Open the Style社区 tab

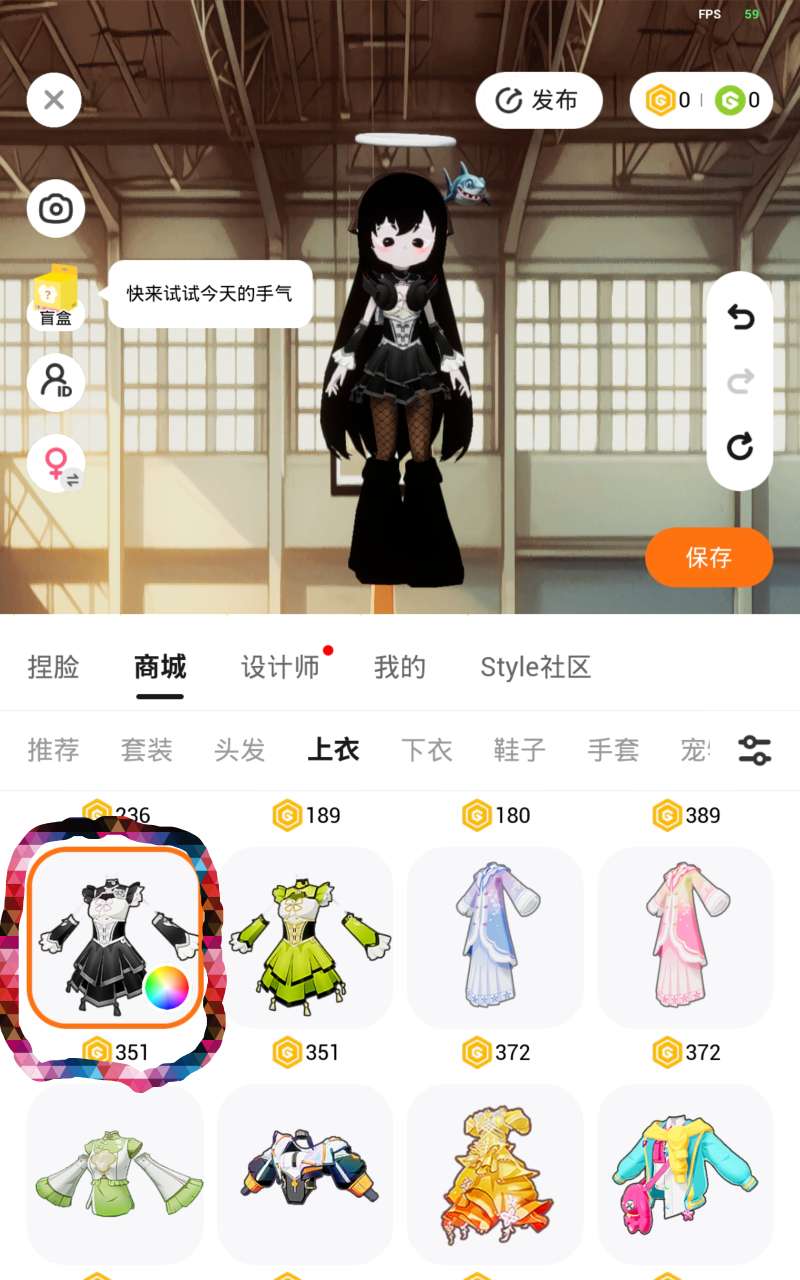coord(535,667)
